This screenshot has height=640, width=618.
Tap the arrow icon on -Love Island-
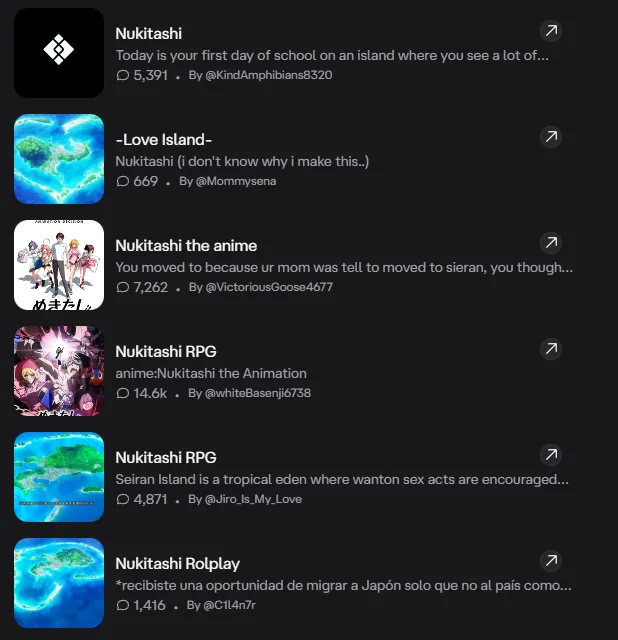(x=551, y=137)
